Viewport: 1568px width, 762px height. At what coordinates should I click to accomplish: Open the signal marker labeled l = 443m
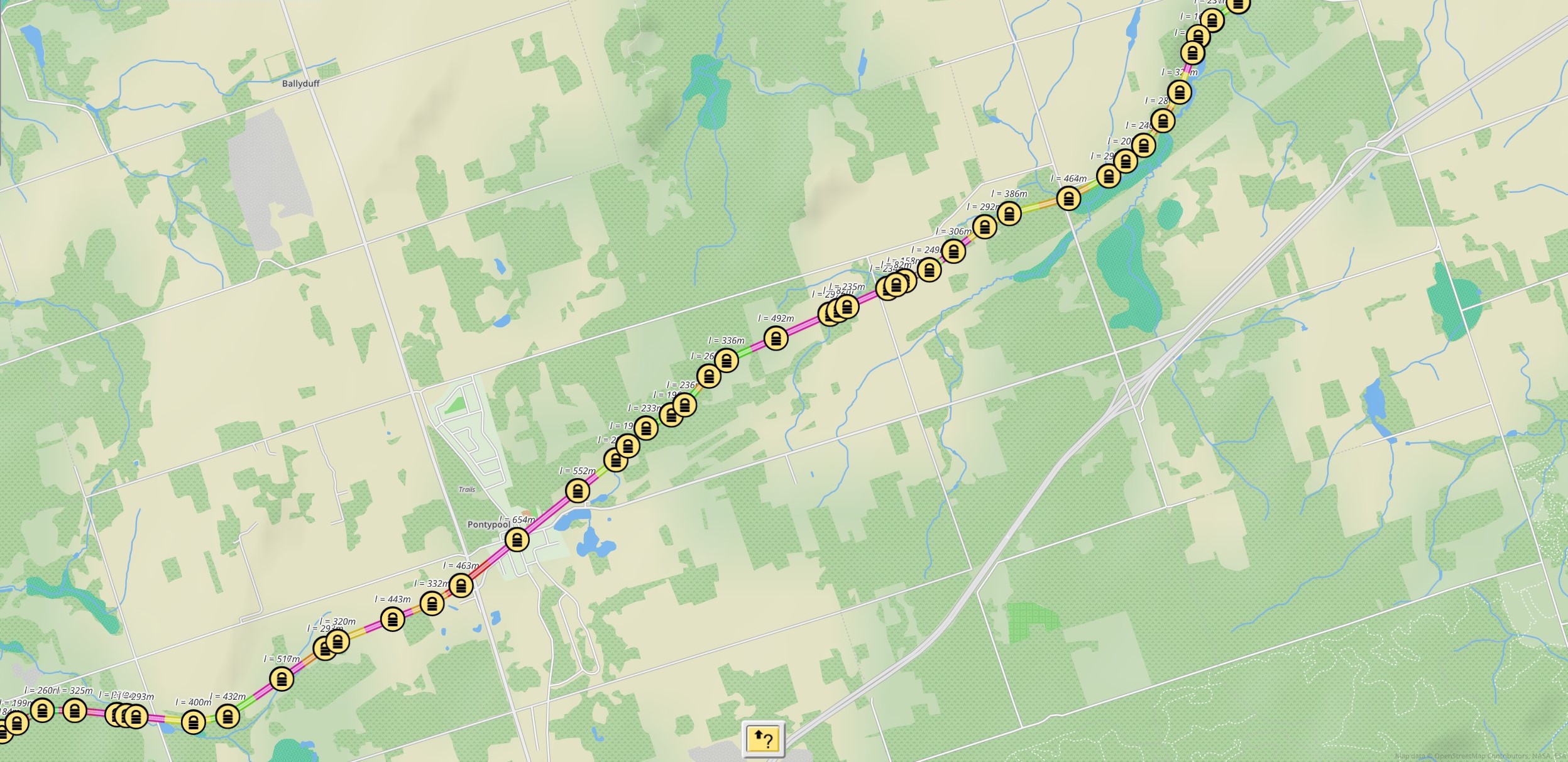(393, 620)
